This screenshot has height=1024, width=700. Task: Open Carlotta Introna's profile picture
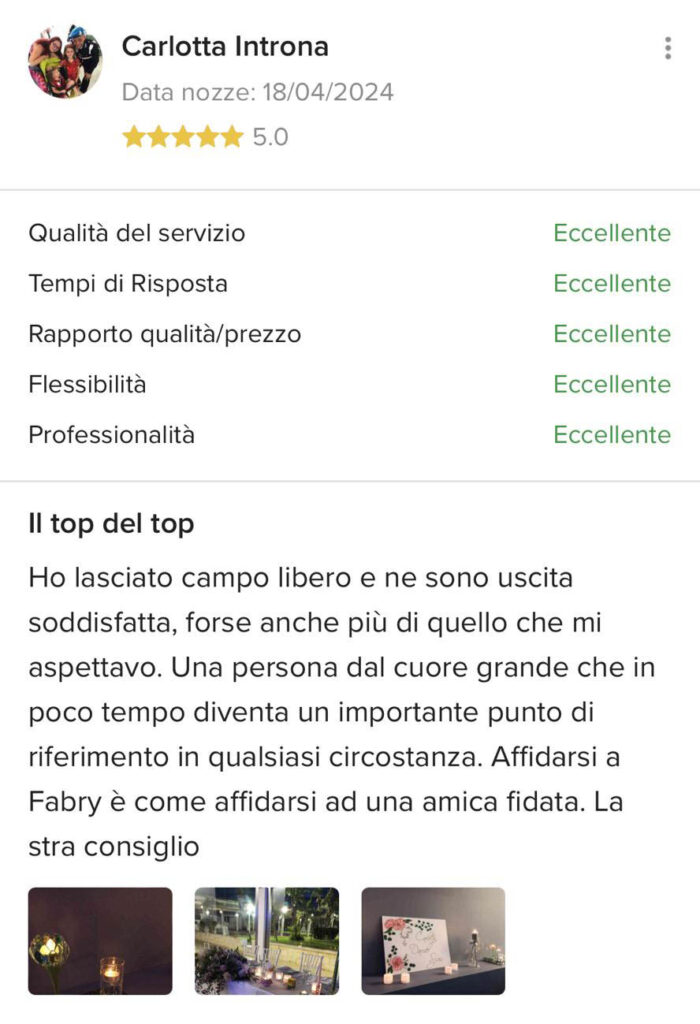65,62
